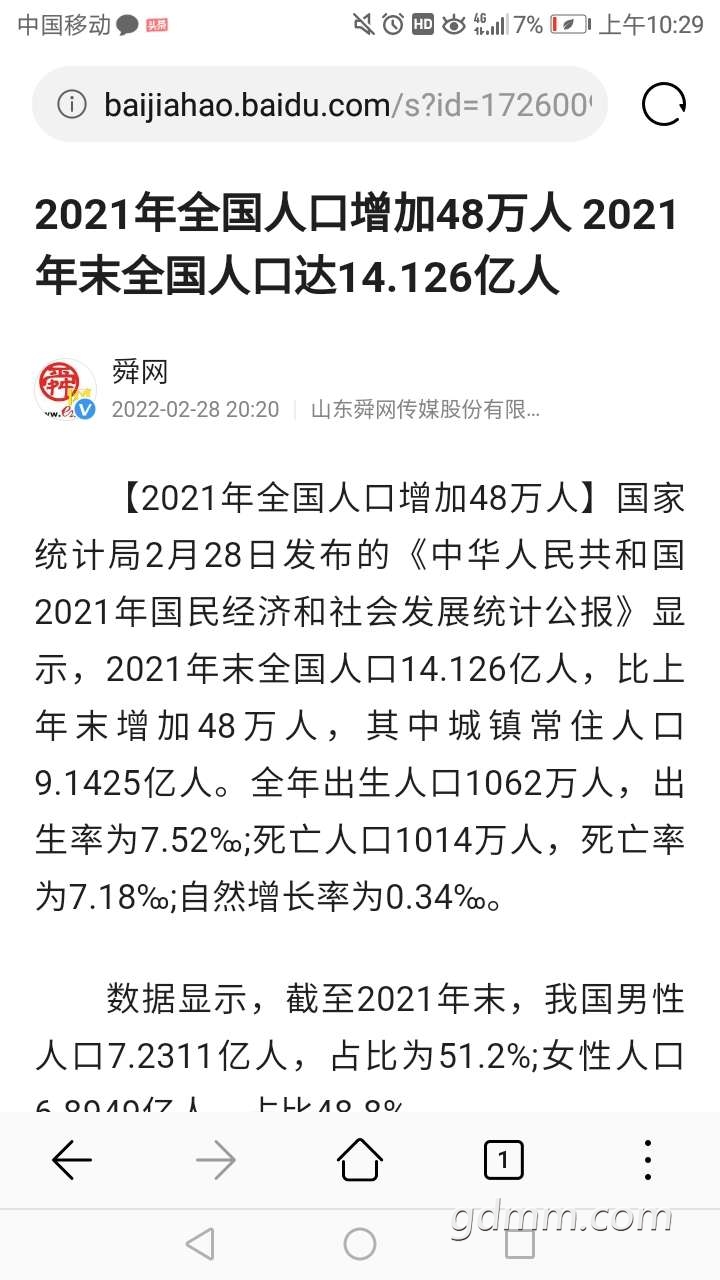This screenshot has height=1280, width=720.
Task: Open the browser three-dot overflow menu
Action: tap(648, 1160)
